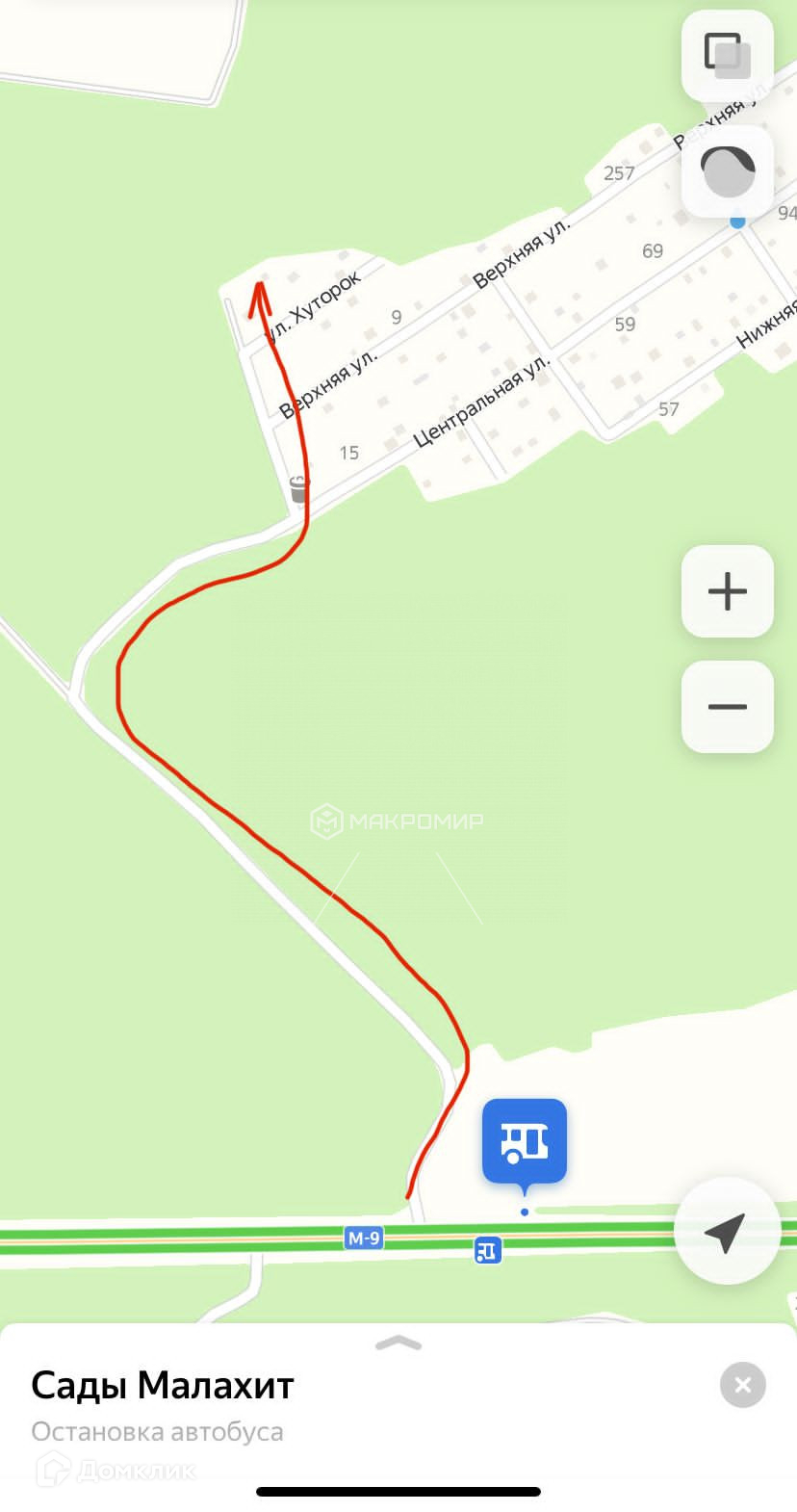Close the Сады Малахит card
The width and height of the screenshot is (797, 1512).
(742, 1385)
